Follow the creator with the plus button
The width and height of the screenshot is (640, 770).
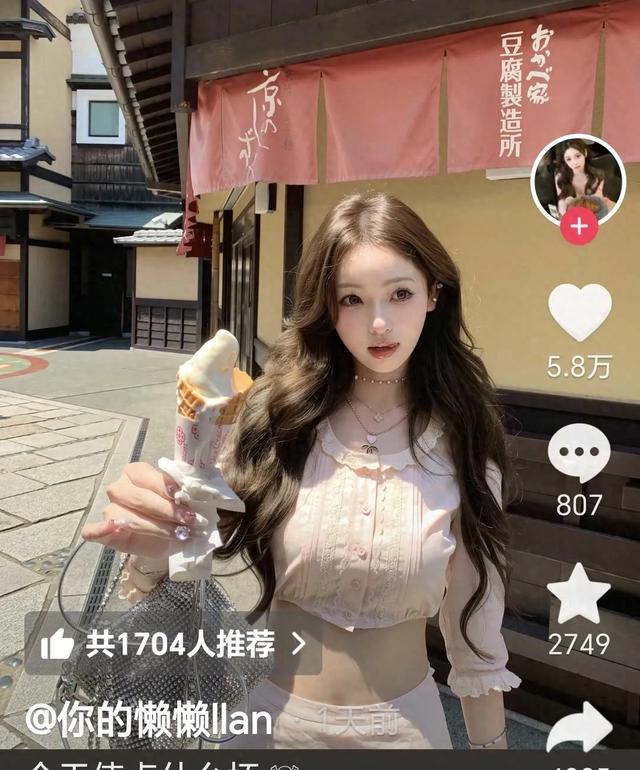coord(578,227)
